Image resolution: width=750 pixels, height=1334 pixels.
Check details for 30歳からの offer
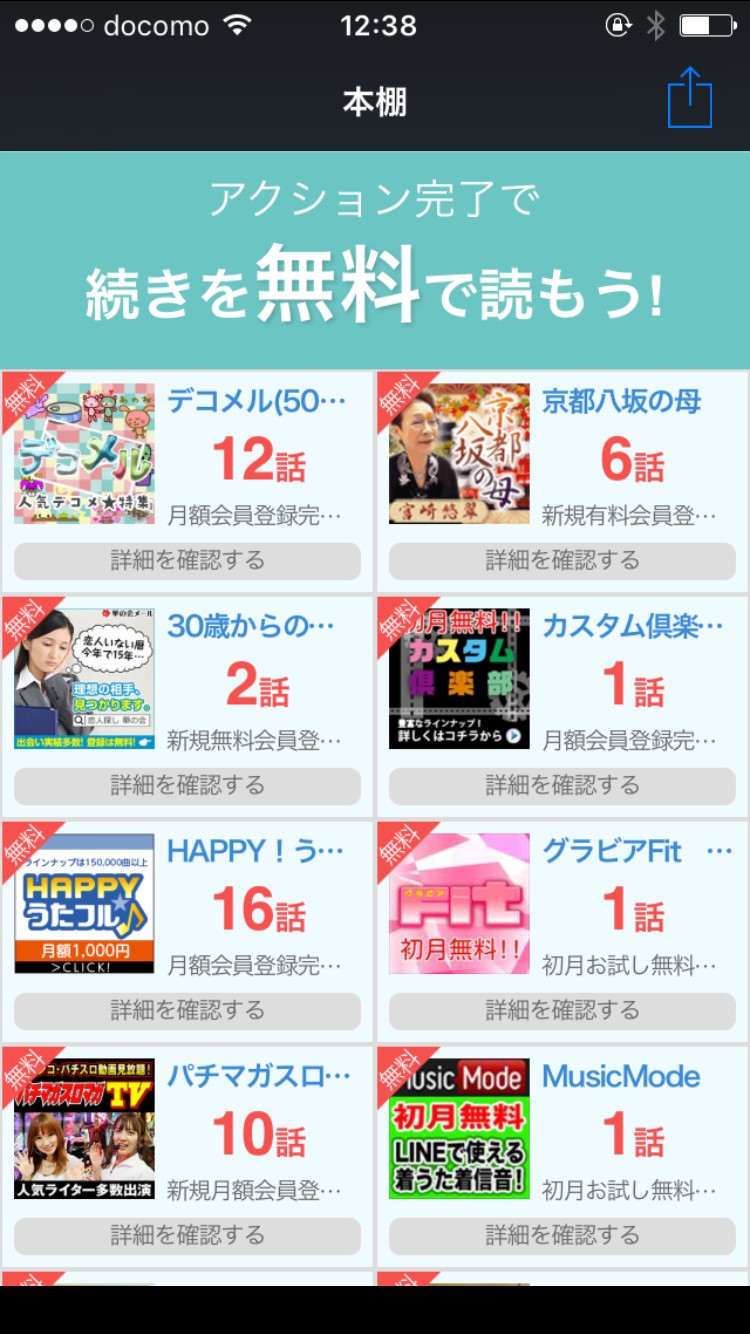[x=187, y=786]
